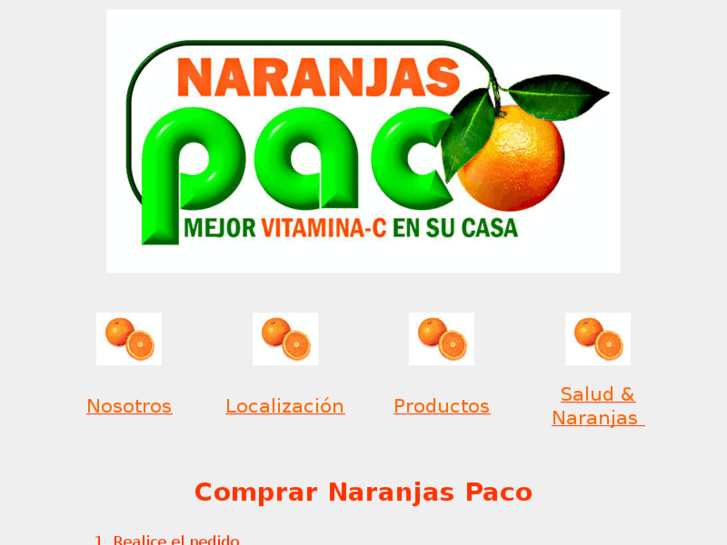The height and width of the screenshot is (545, 727).
Task: Tap the orange image above Salud & Naranjas
Action: tap(597, 339)
